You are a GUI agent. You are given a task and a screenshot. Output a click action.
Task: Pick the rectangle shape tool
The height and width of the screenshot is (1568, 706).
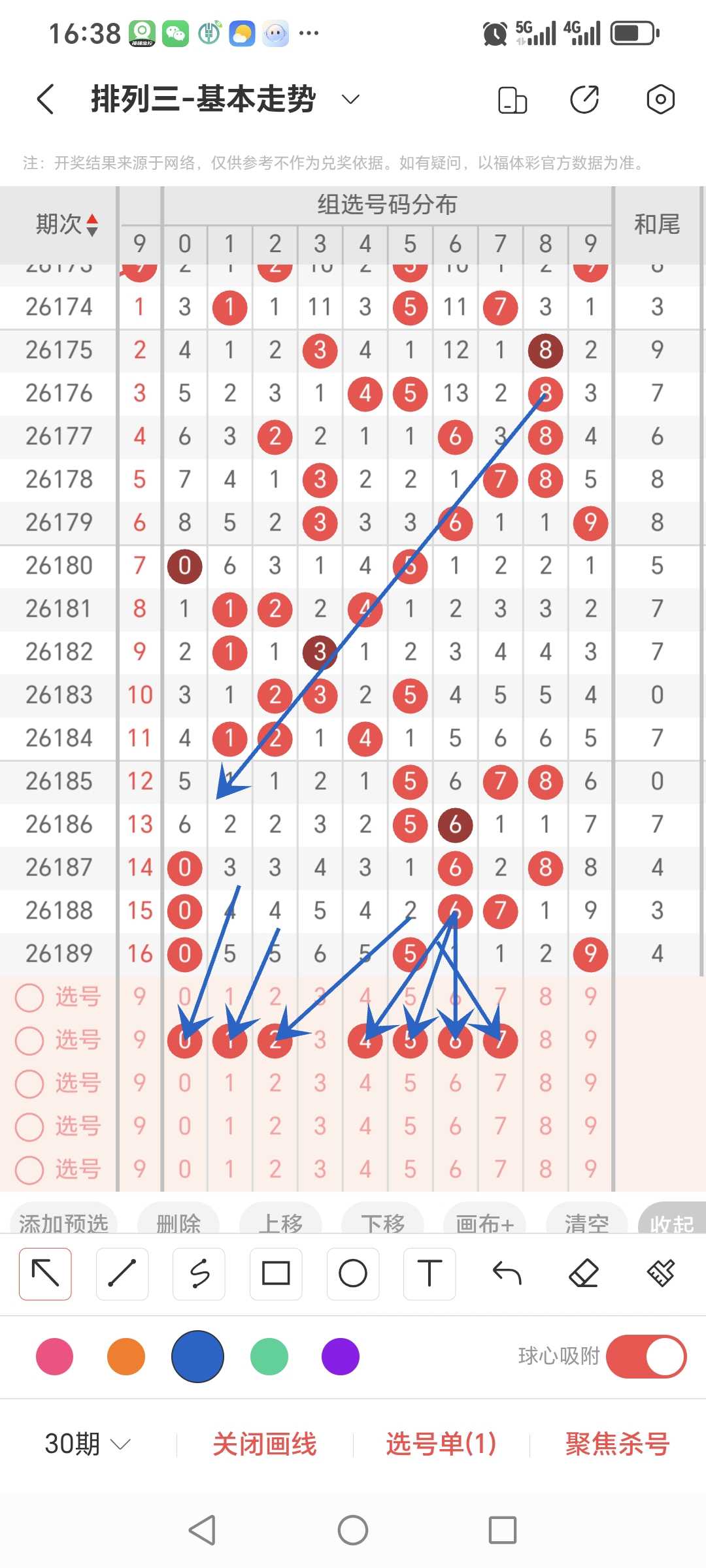(276, 1273)
